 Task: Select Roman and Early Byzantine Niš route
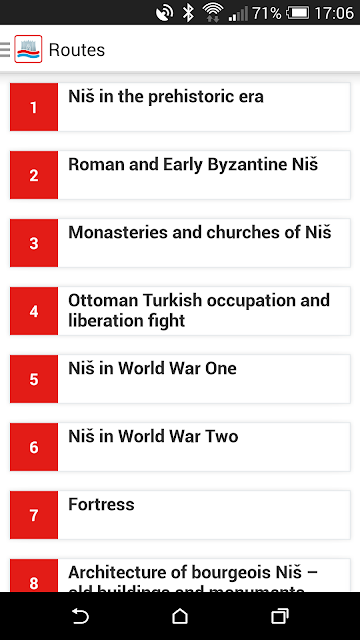point(180,175)
